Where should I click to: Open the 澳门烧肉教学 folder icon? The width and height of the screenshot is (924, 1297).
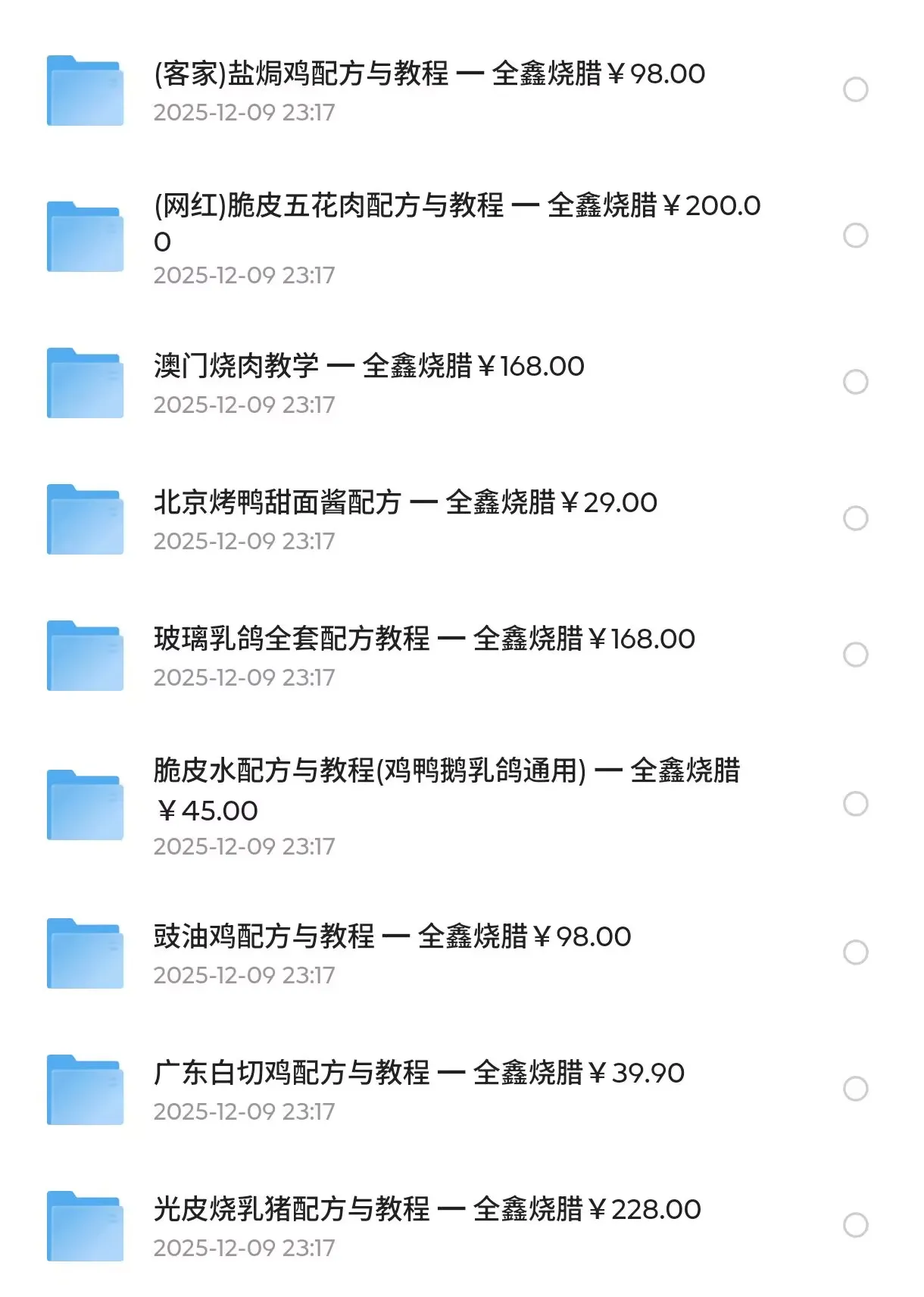click(85, 381)
